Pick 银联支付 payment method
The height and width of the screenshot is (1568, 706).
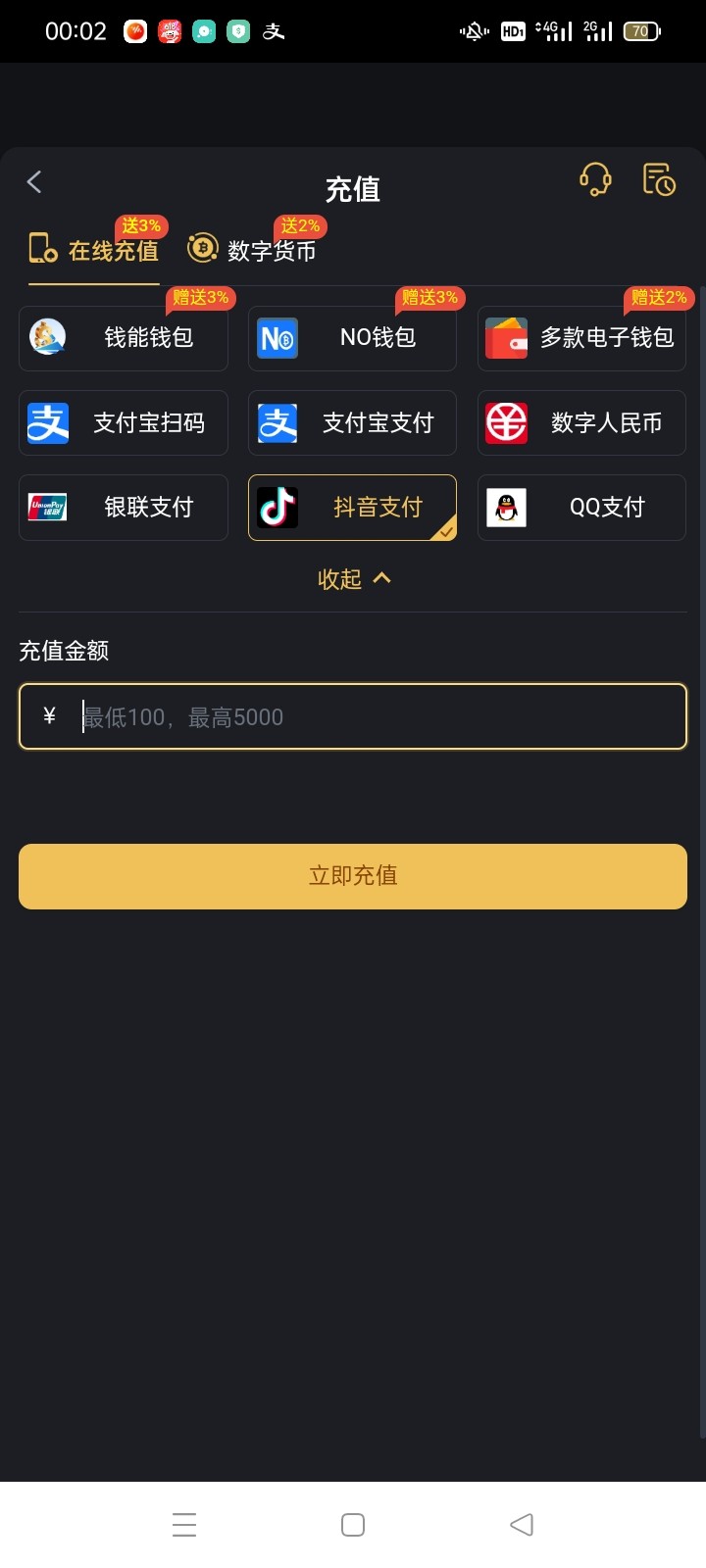(124, 508)
